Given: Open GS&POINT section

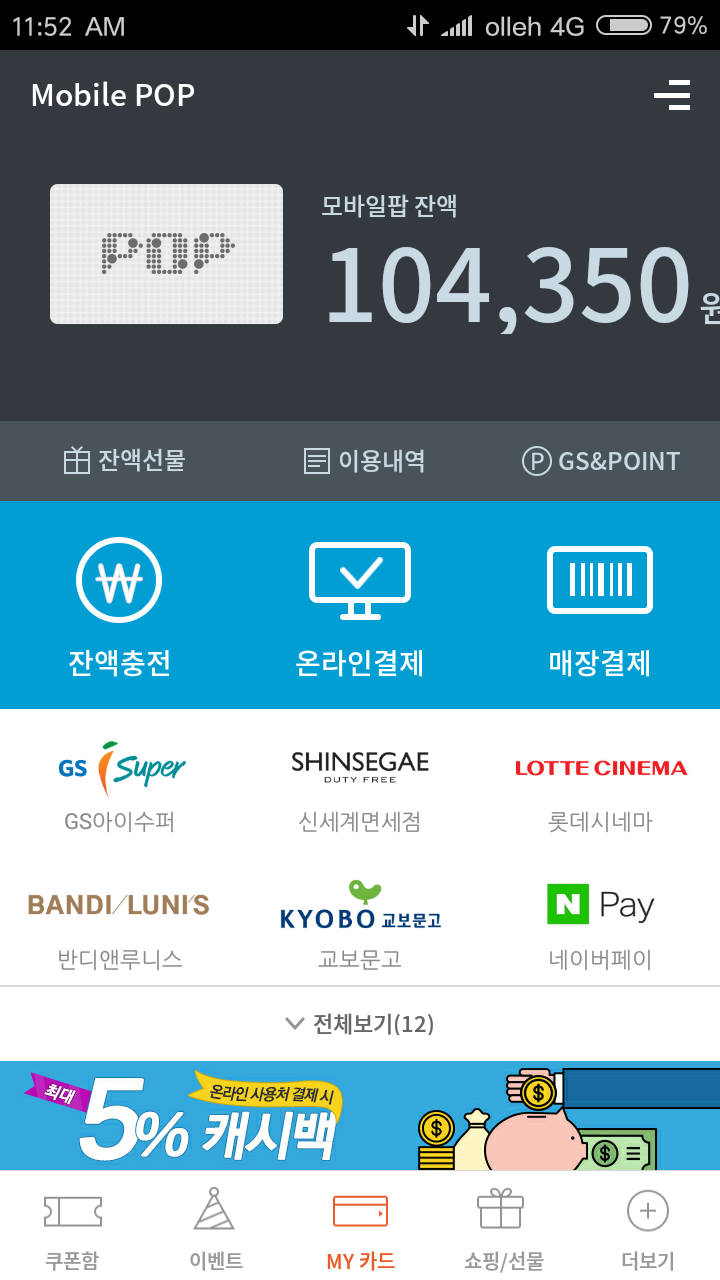Looking at the screenshot, I should coord(601,461).
